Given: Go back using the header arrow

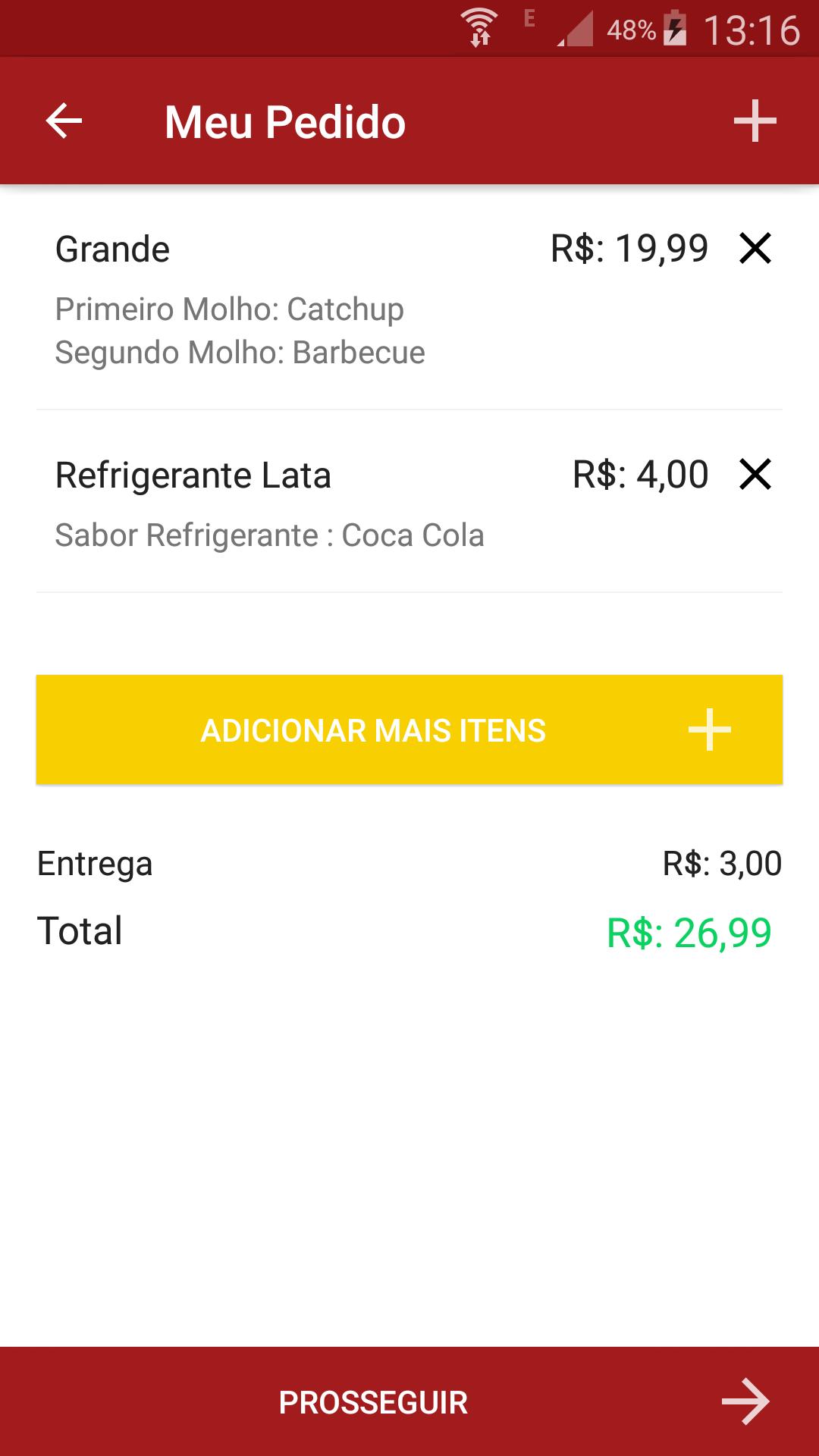Looking at the screenshot, I should [64, 121].
